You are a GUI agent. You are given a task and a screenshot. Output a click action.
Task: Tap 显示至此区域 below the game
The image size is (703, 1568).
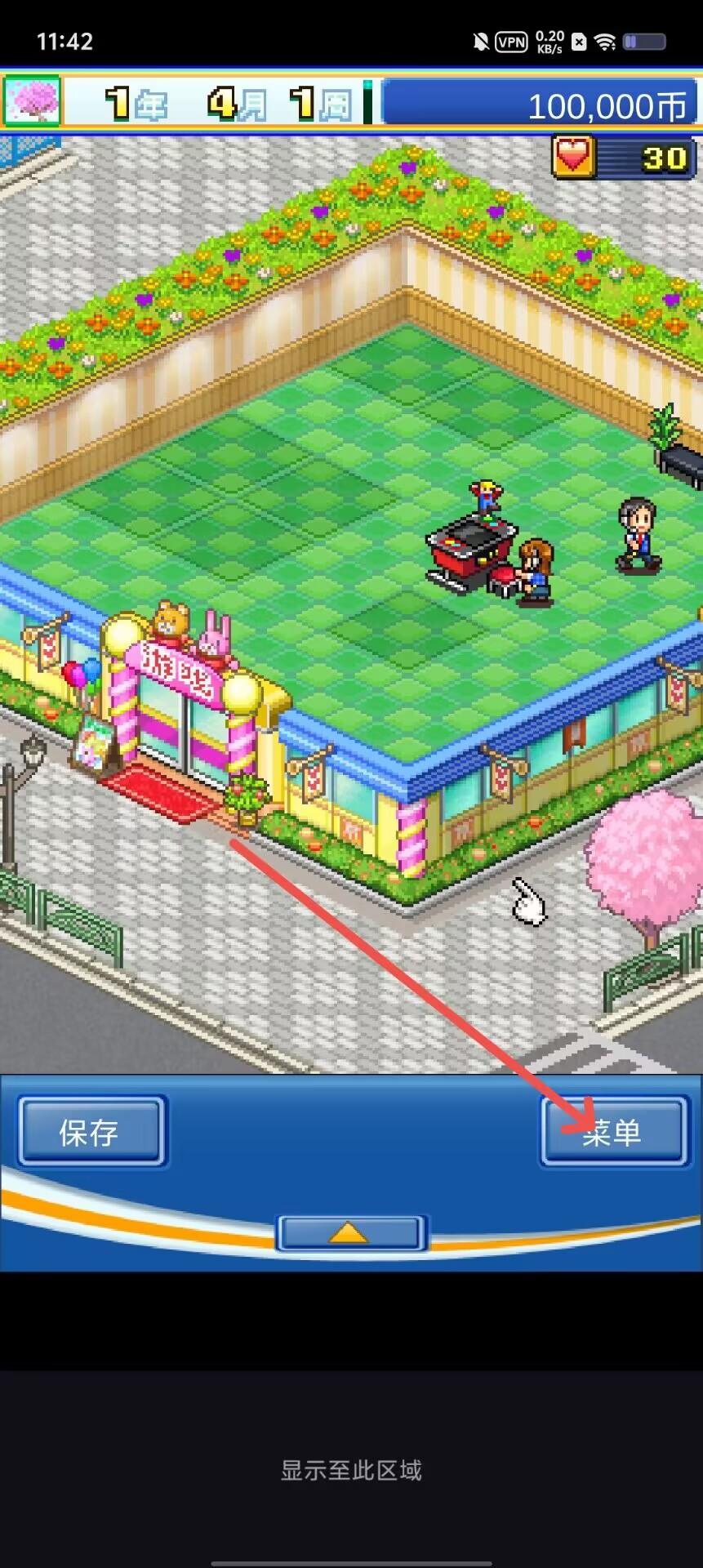(x=351, y=1470)
